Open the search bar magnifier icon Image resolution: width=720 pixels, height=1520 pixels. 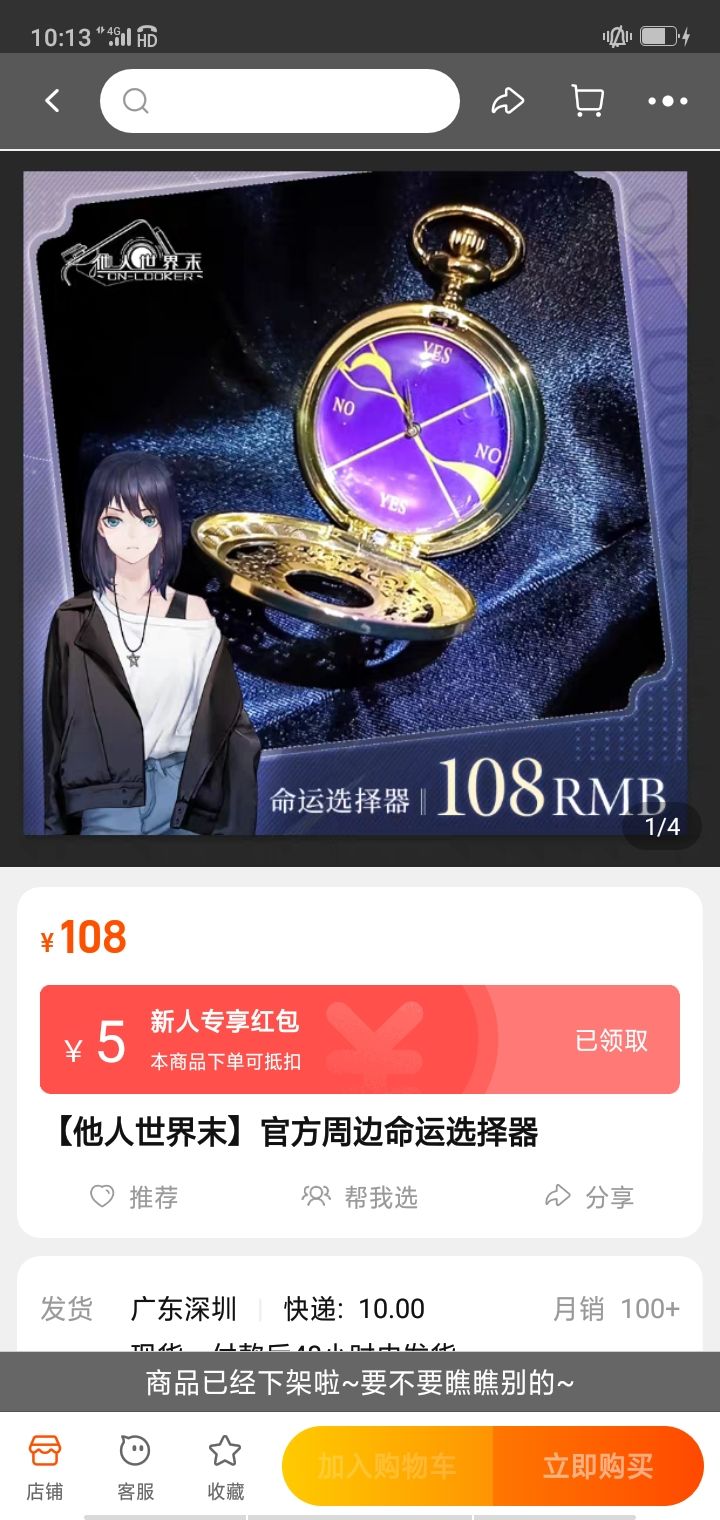(135, 100)
